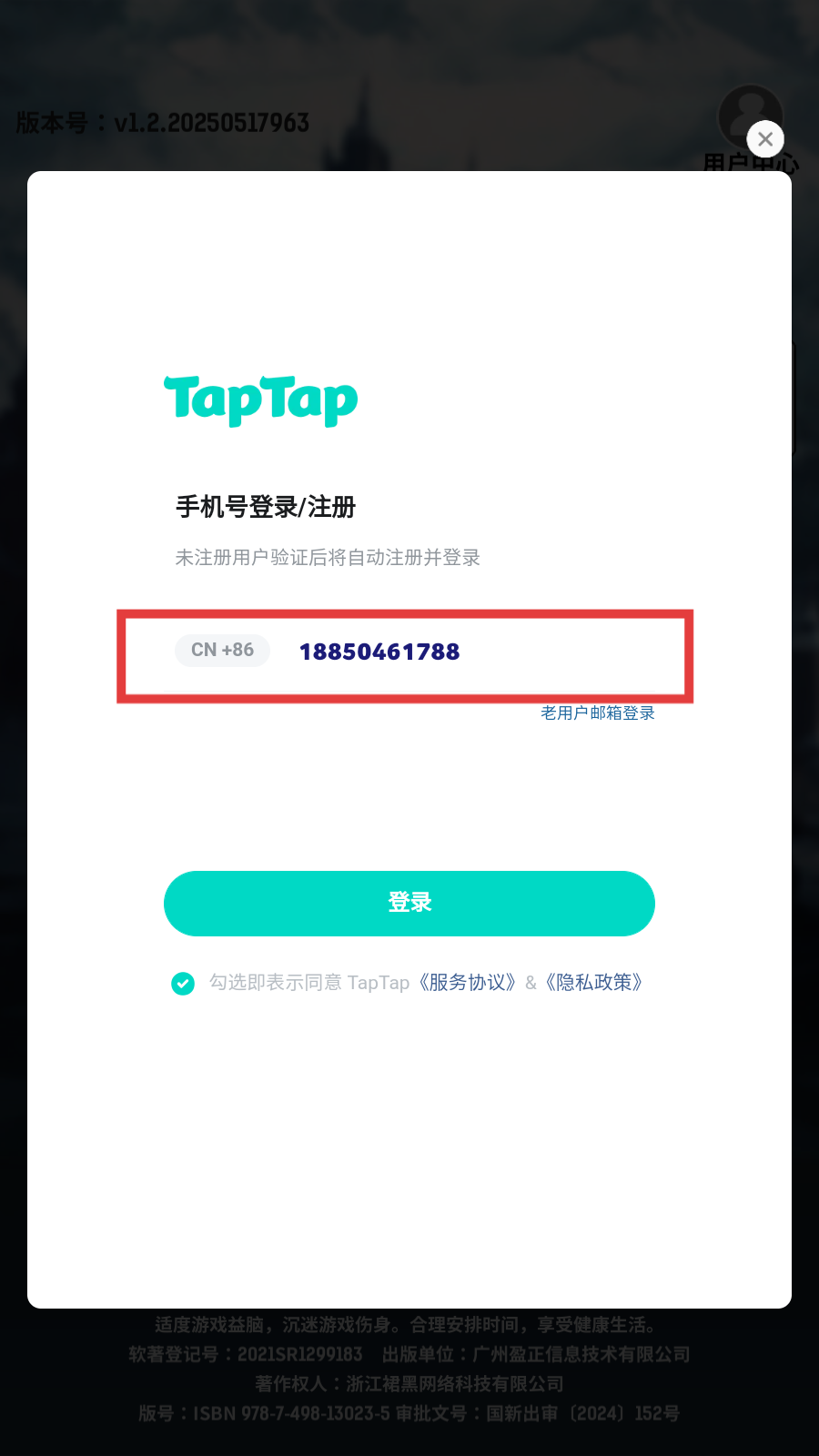819x1456 pixels.
Task: Tap the phone number input field
Action: pos(473,652)
